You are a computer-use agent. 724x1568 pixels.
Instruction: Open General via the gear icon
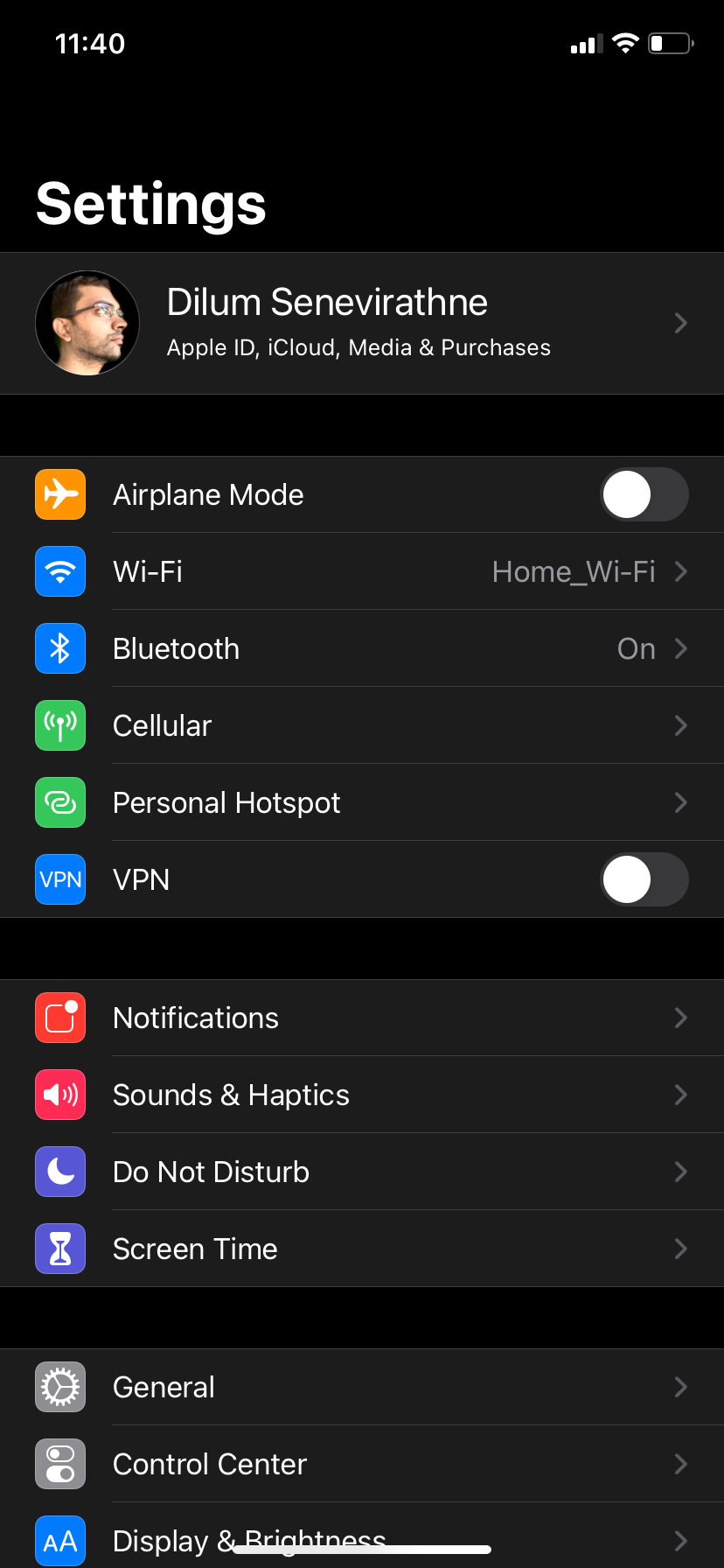pos(59,1387)
